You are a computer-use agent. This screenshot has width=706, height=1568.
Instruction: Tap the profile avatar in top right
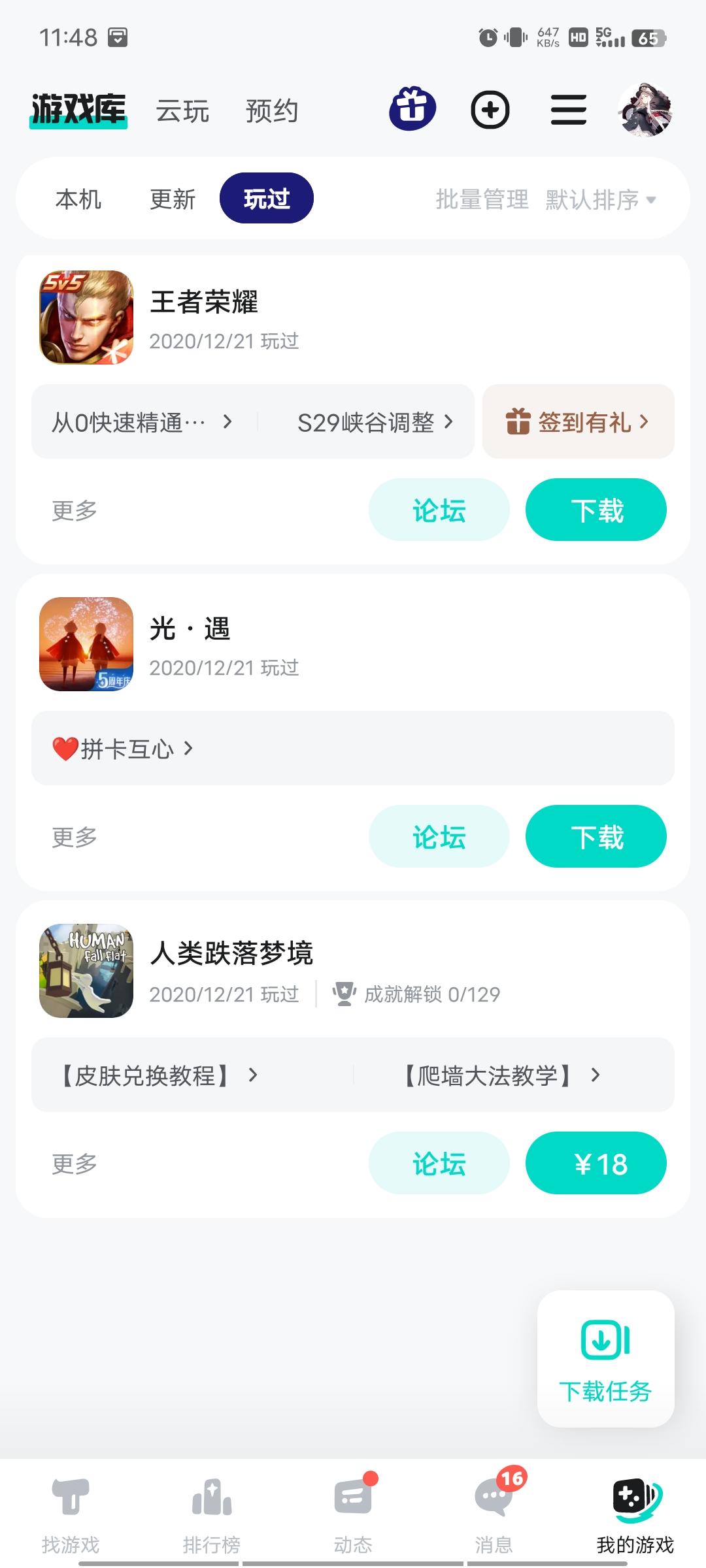coord(647,111)
